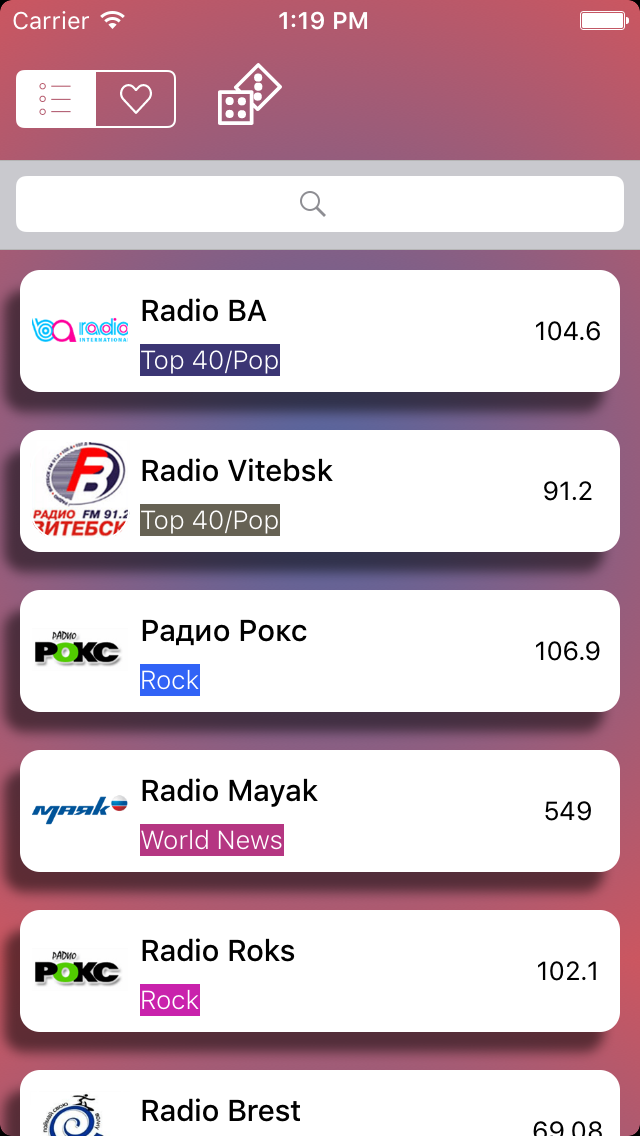Viewport: 640px width, 1136px height.
Task: Open the Radio Mayak station
Action: (x=320, y=811)
